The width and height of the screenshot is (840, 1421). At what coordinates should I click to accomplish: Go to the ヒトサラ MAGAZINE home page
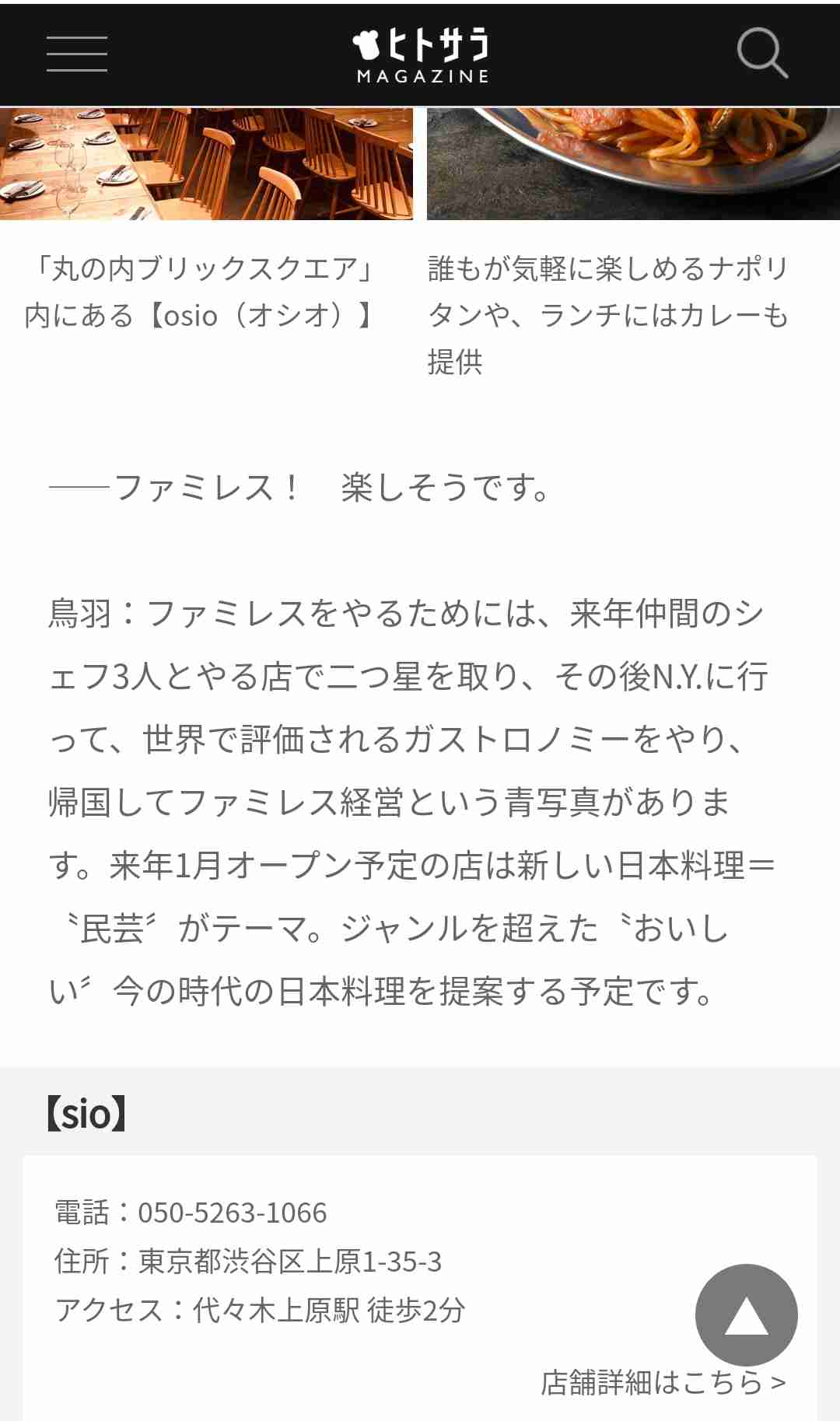tap(421, 54)
